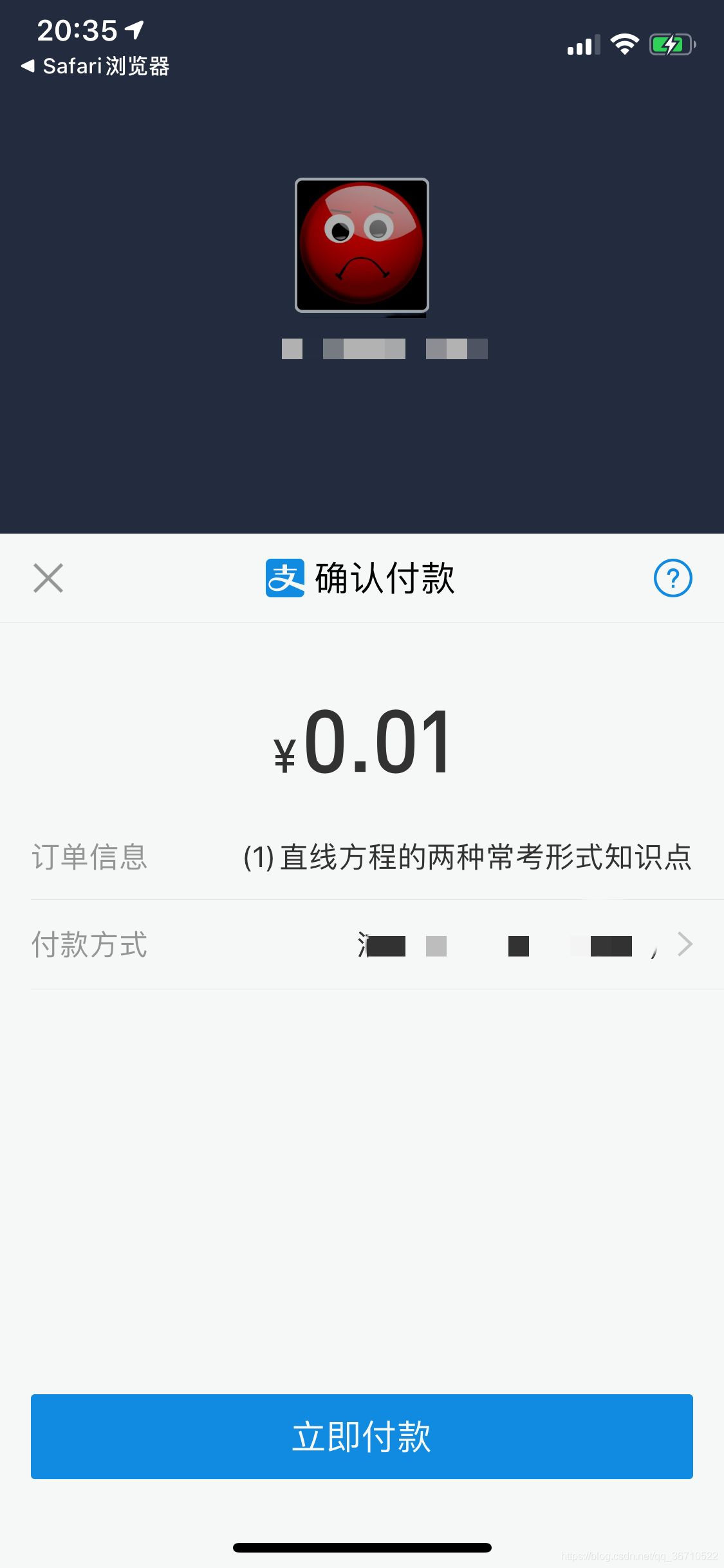Open the 付款方式 payment method row
The width and height of the screenshot is (724, 1568).
(x=362, y=944)
